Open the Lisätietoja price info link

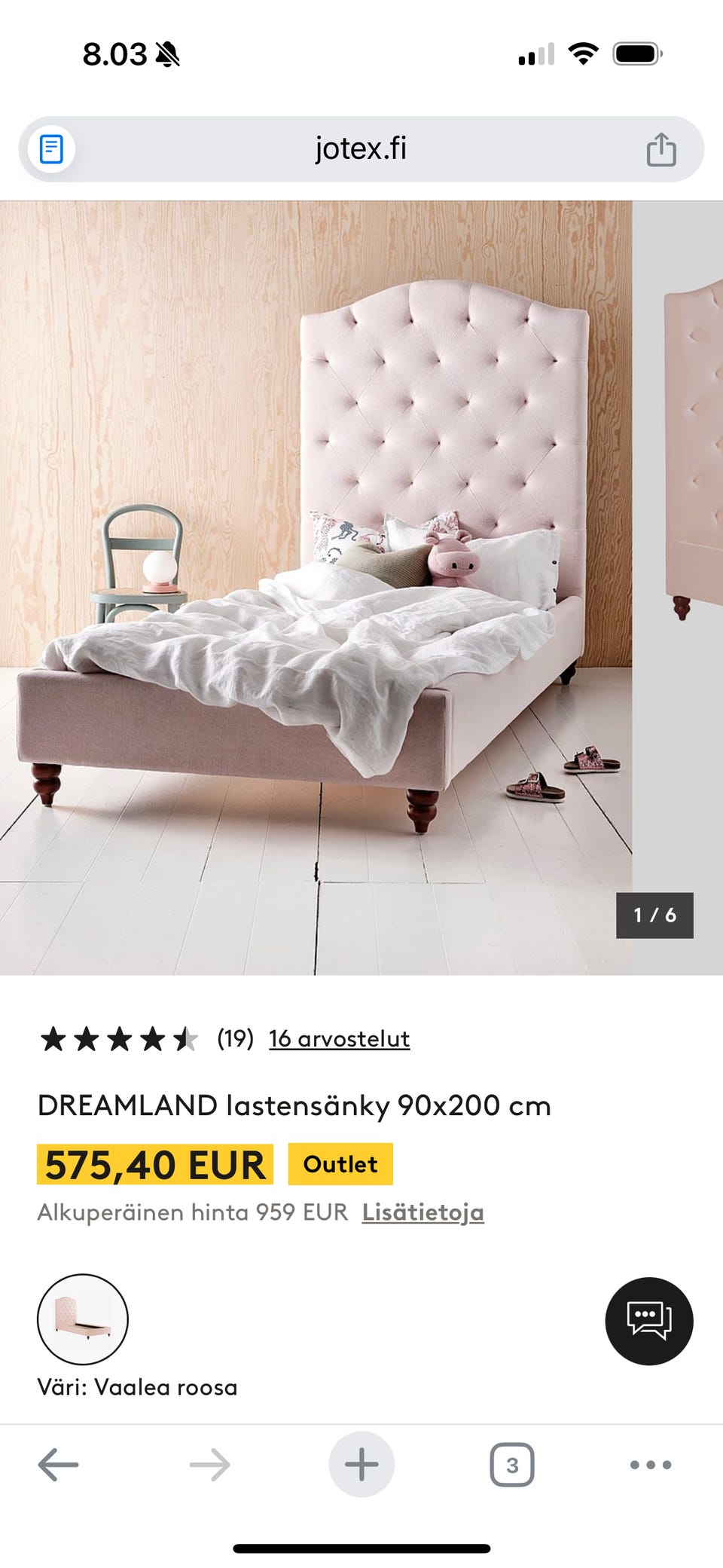423,1212
